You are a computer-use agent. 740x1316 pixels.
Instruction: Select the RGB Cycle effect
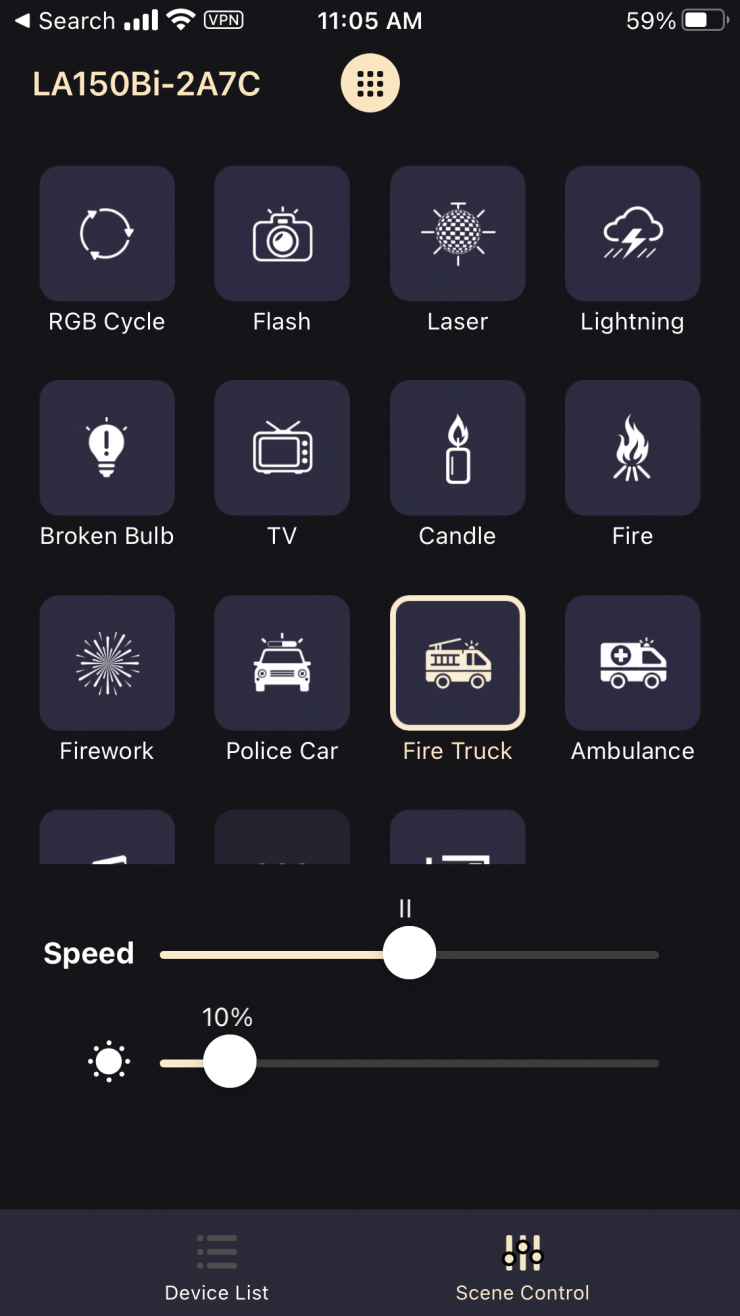[107, 234]
